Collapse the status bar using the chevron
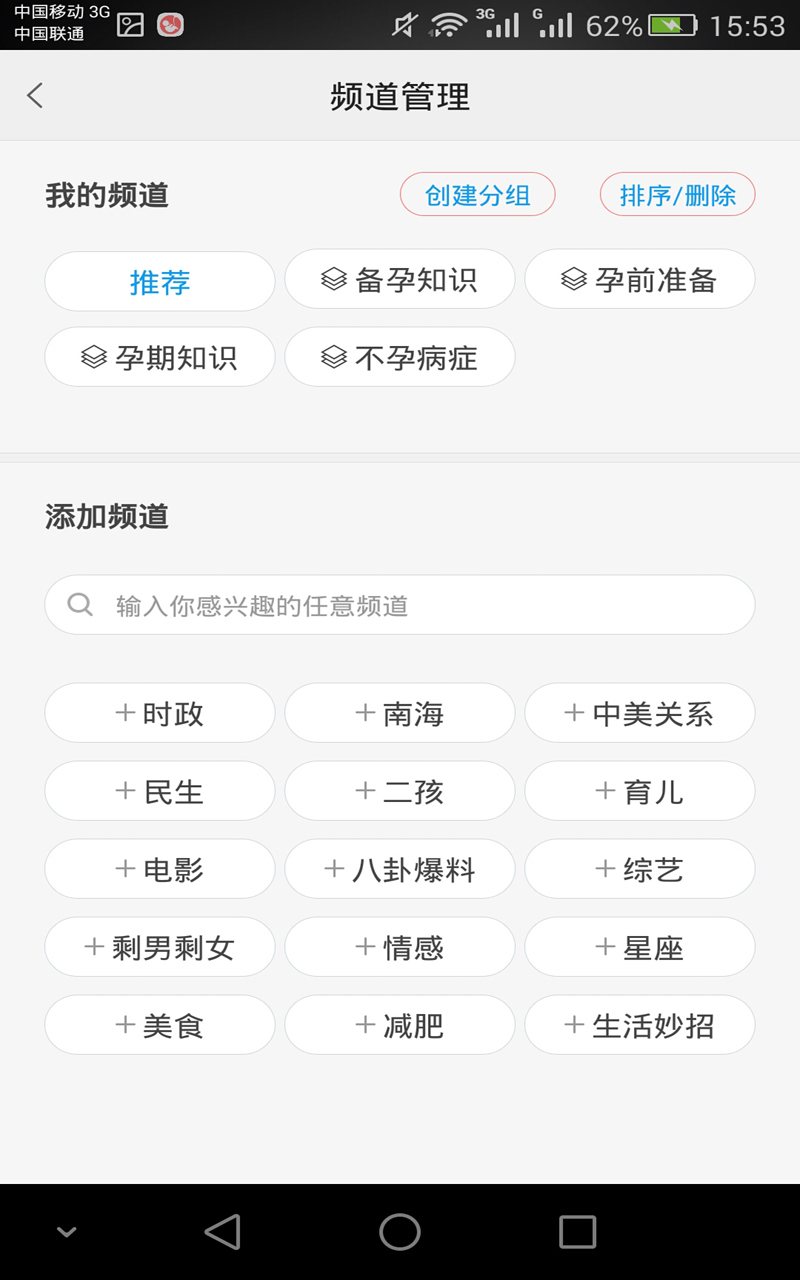 pos(65,1231)
